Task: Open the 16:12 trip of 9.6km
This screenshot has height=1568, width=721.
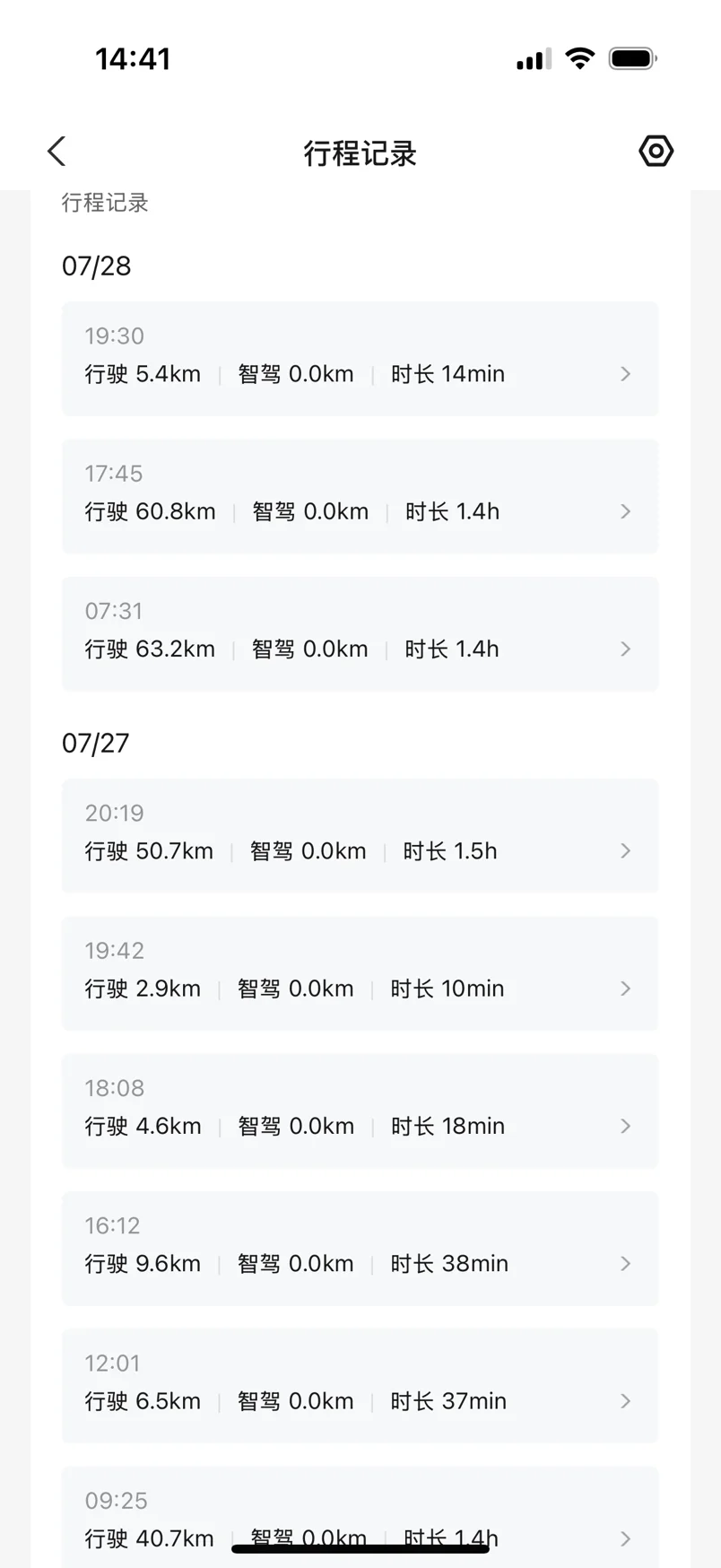Action: coord(360,1249)
